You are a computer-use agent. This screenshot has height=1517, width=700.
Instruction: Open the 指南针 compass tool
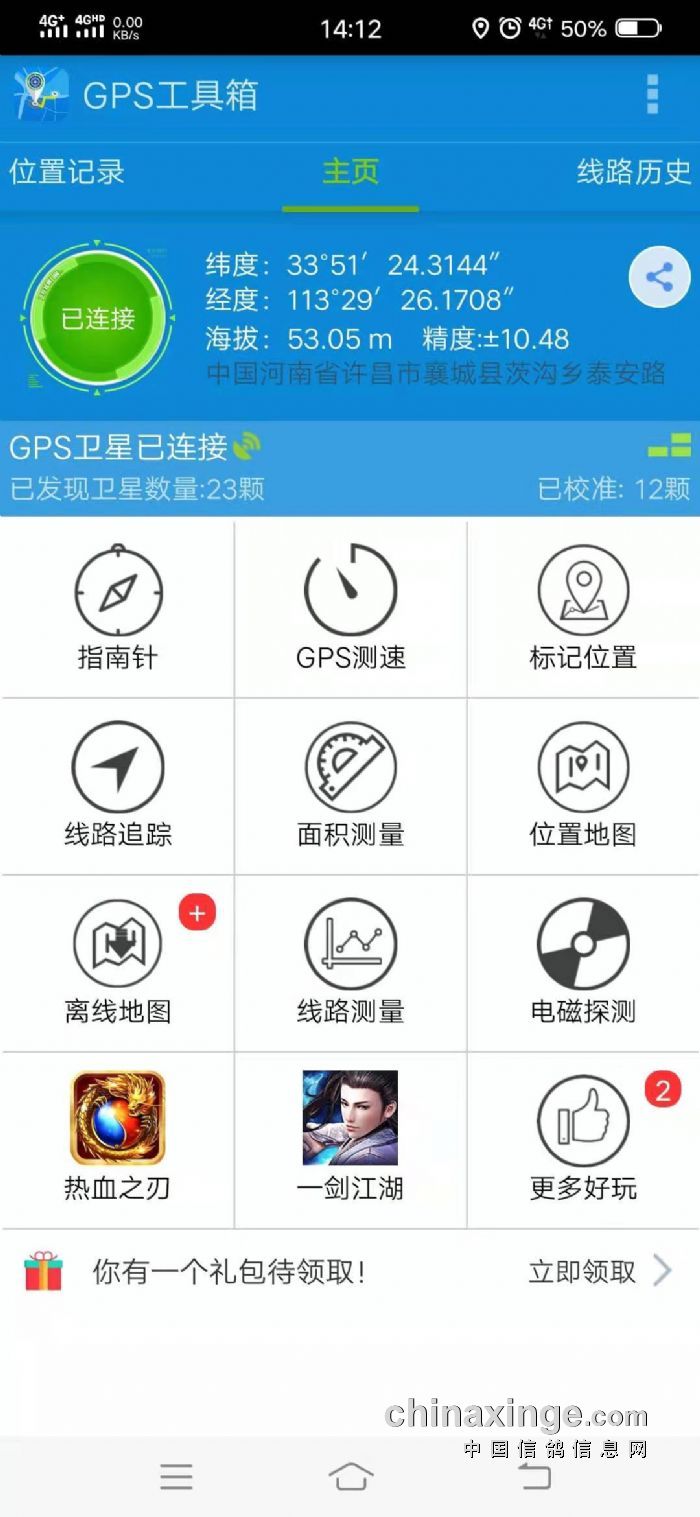point(118,608)
